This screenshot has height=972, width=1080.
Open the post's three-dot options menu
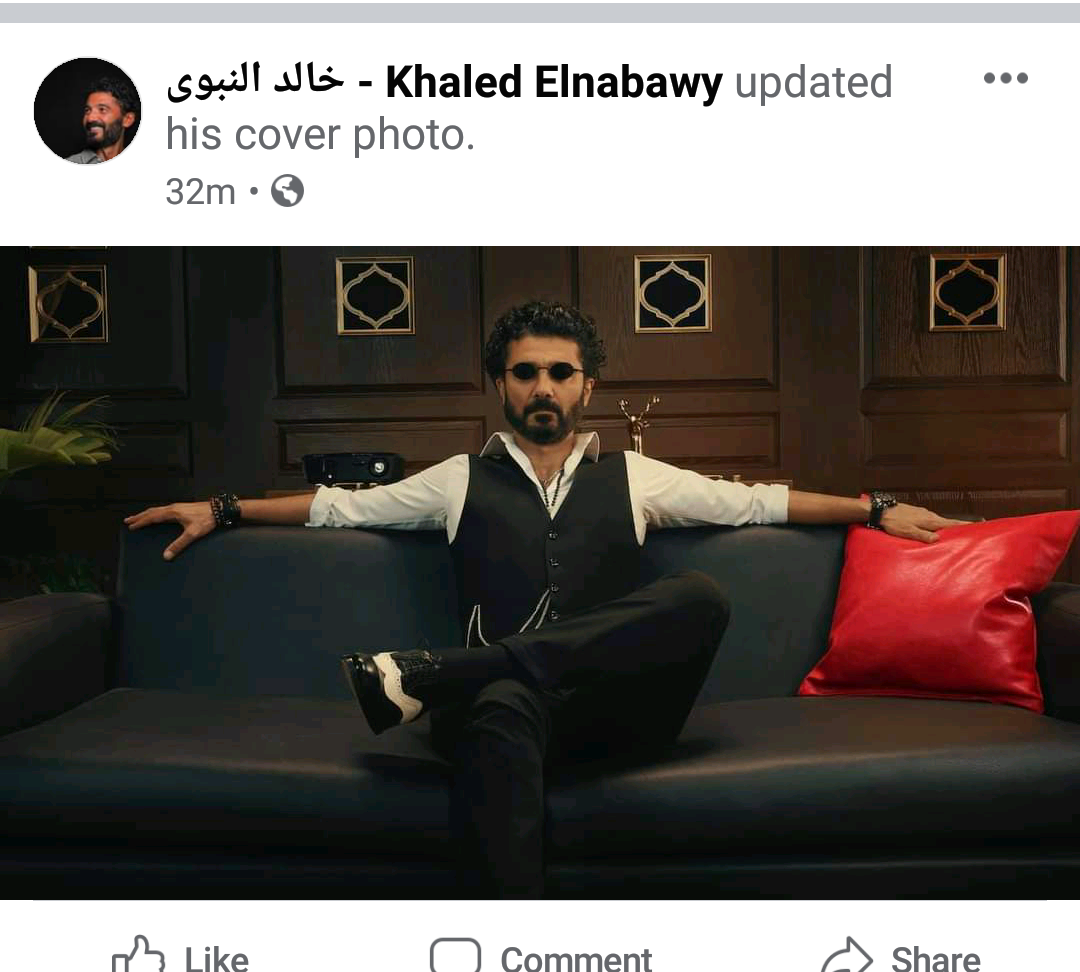click(x=1005, y=79)
